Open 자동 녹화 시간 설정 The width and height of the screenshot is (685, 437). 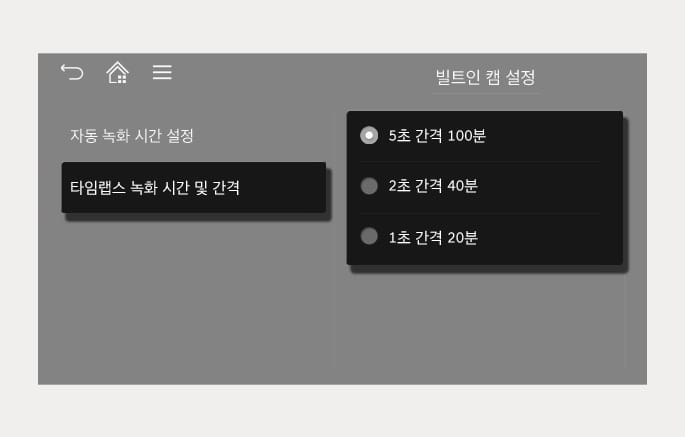pos(130,135)
